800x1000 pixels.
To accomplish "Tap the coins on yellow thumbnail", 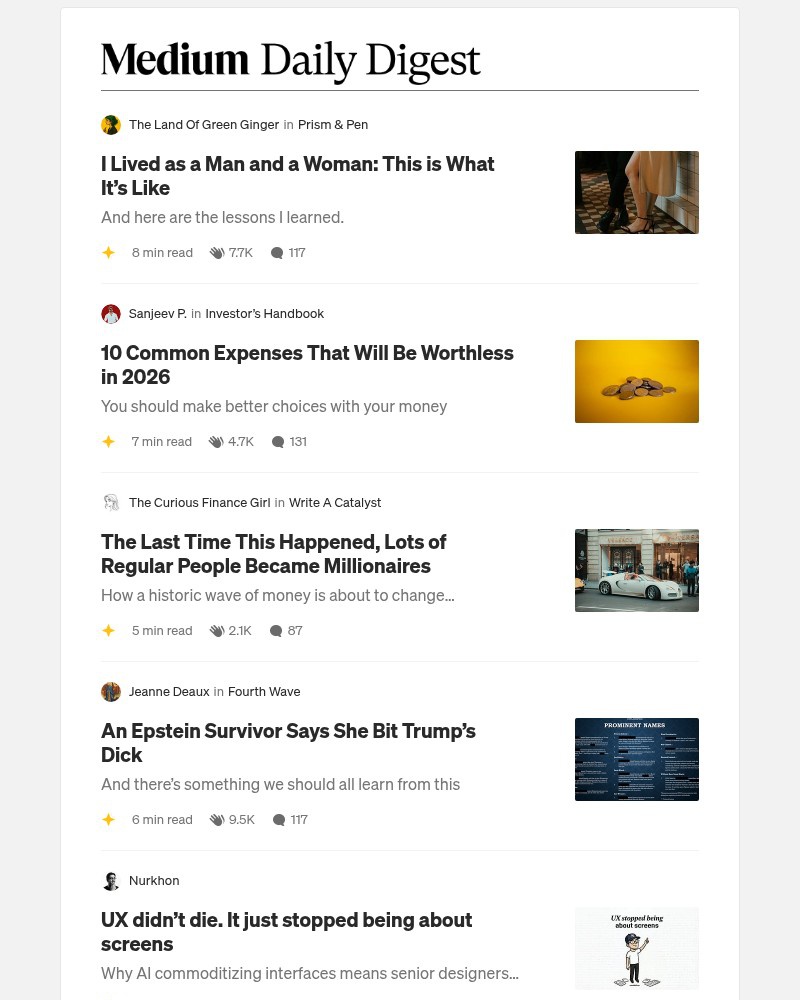I will tap(636, 381).
